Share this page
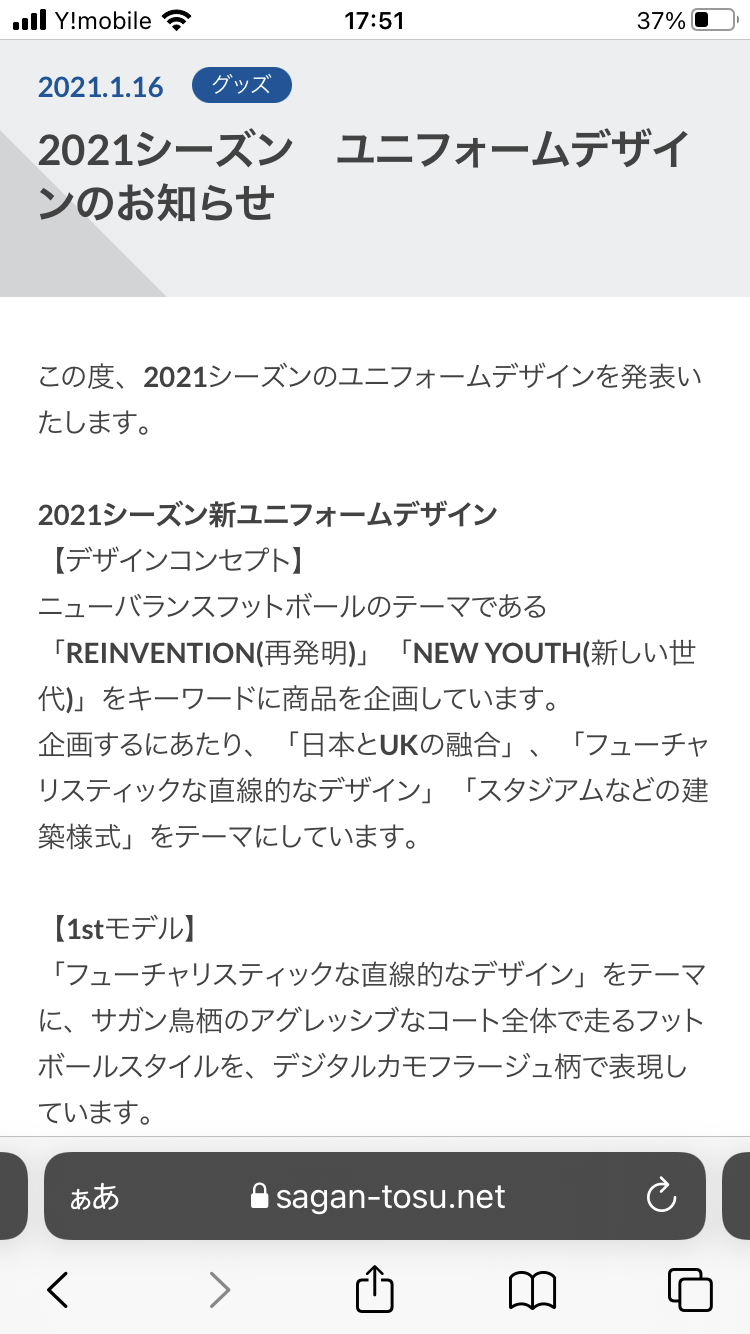 coord(375,1289)
